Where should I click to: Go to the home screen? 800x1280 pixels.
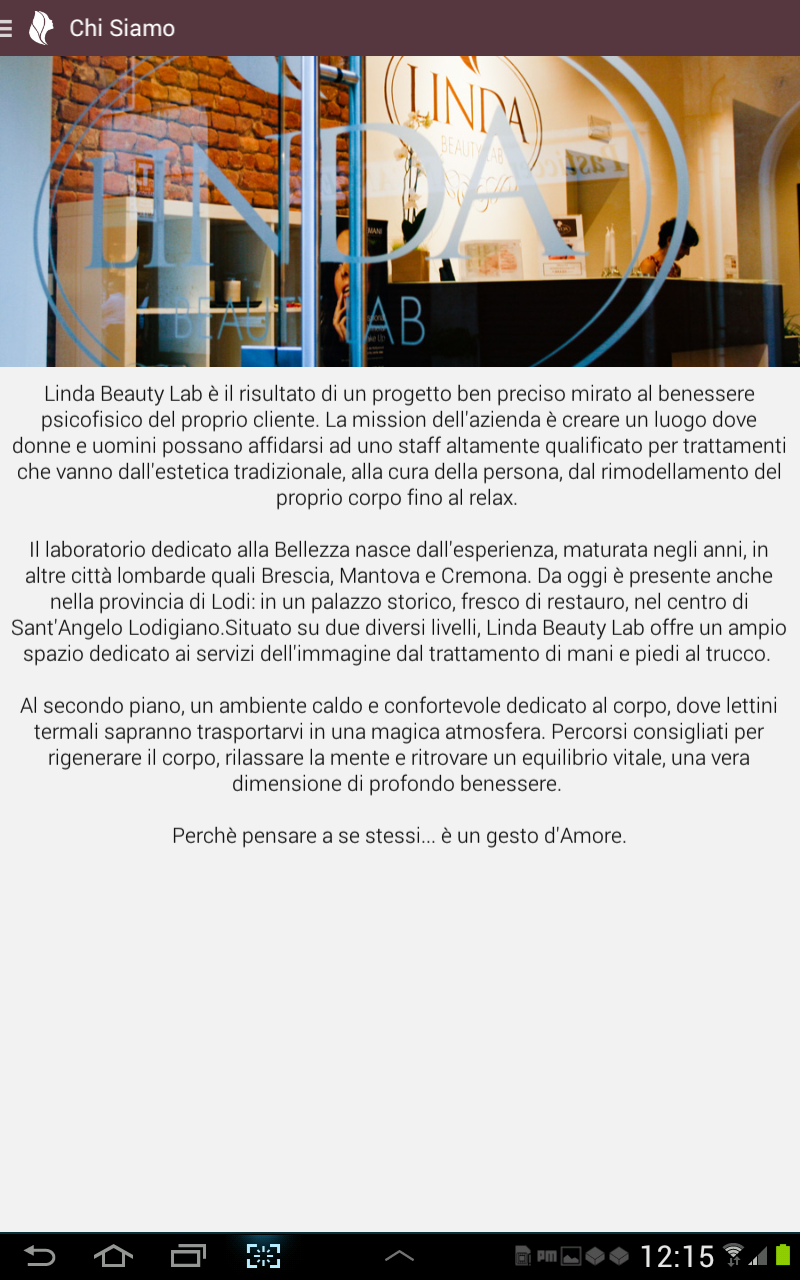pyautogui.click(x=113, y=1255)
